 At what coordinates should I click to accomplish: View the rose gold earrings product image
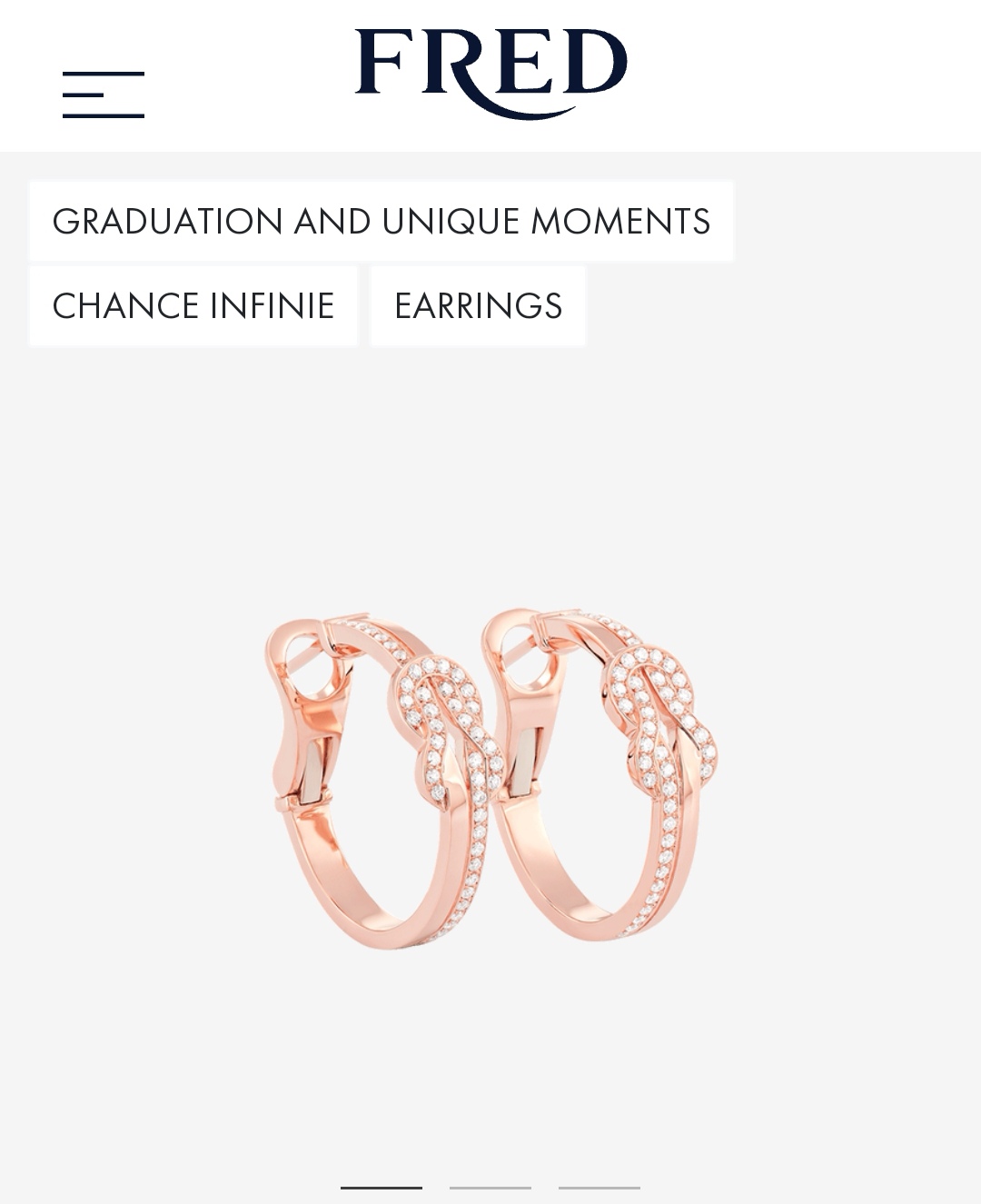[490, 780]
